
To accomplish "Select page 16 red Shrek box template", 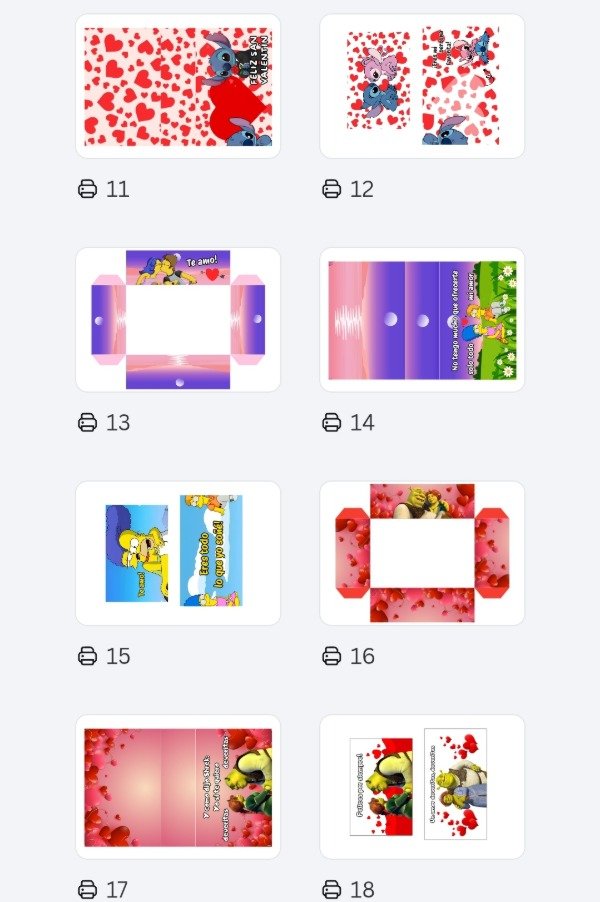I will tap(422, 553).
